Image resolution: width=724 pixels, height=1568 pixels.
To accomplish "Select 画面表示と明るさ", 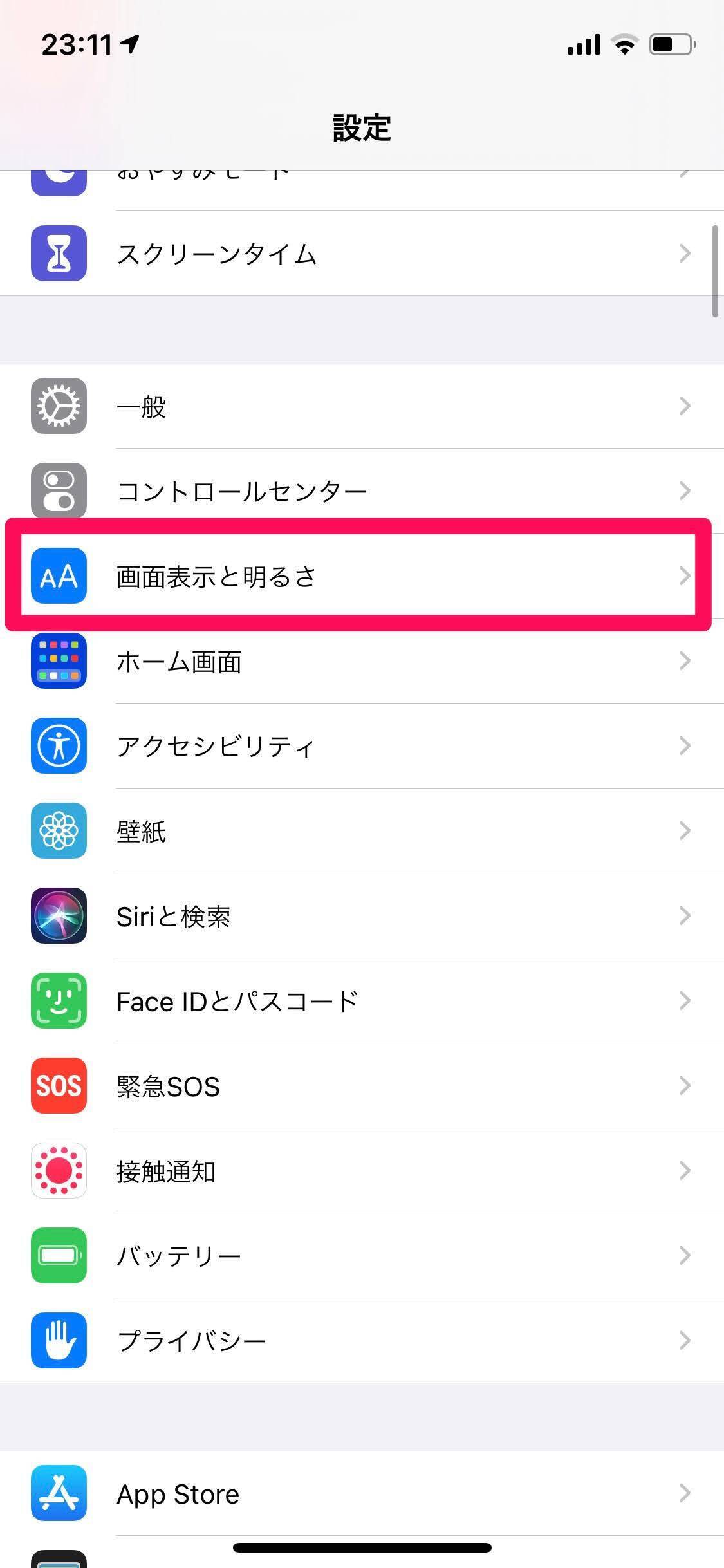I will pos(360,576).
